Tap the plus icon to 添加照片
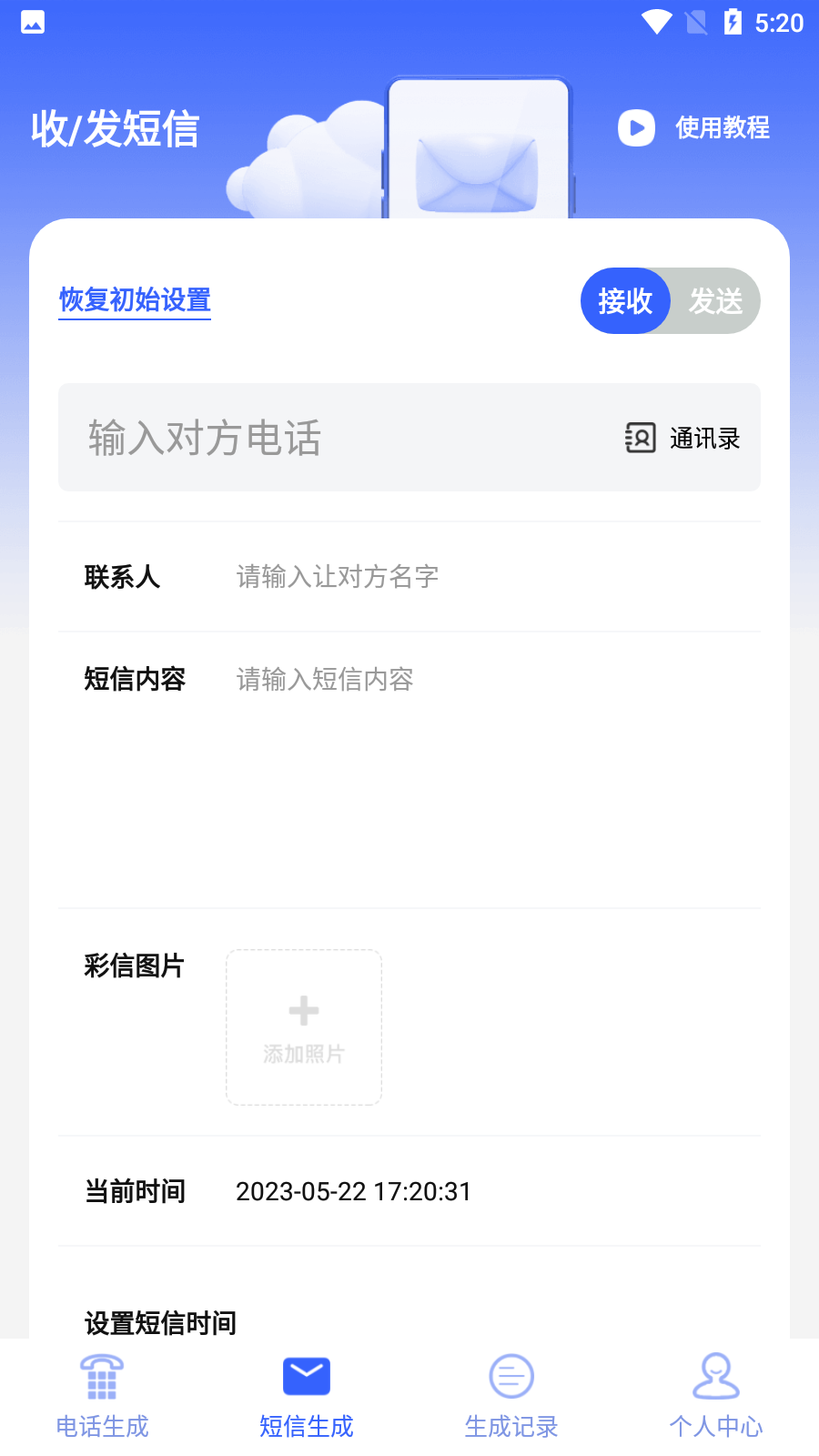 point(303,1010)
